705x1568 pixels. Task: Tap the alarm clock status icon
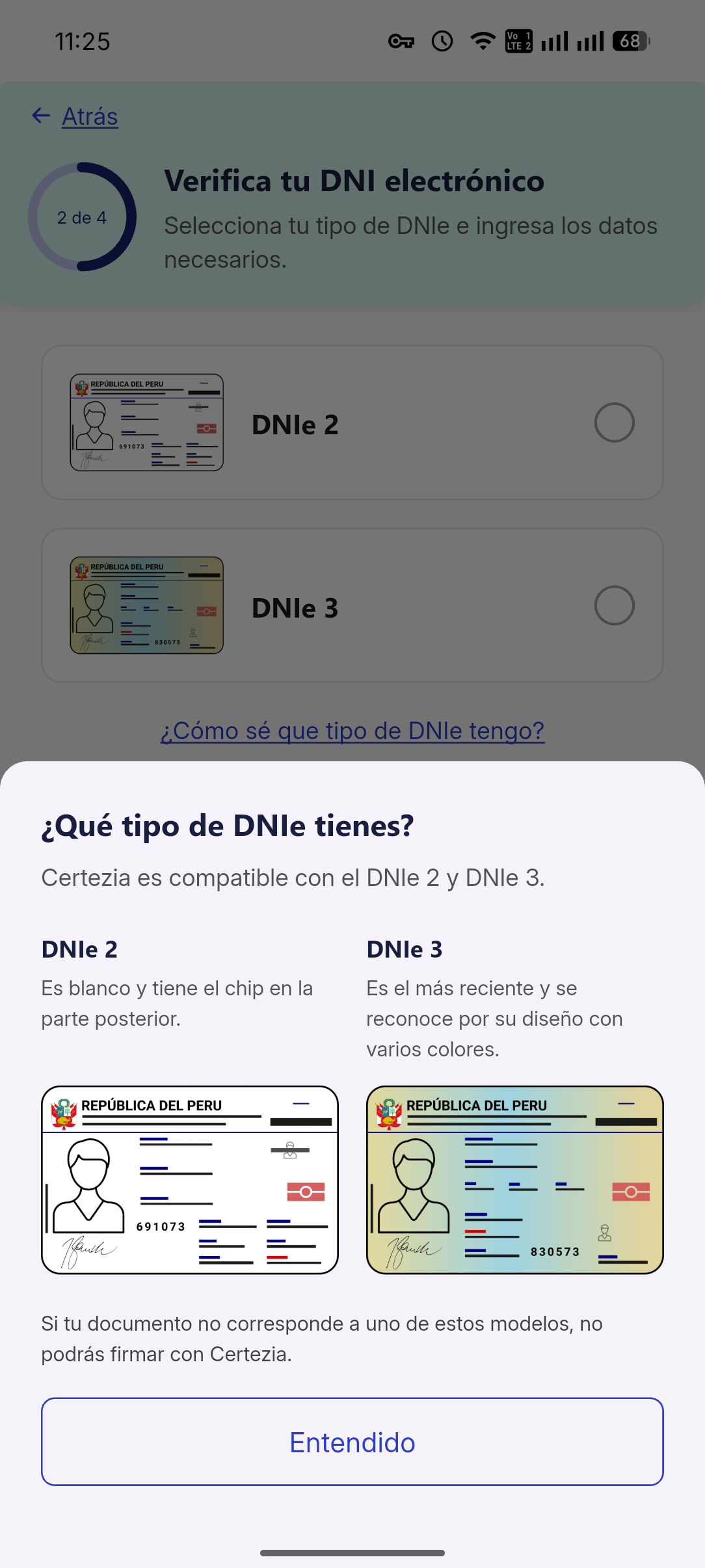tap(441, 41)
